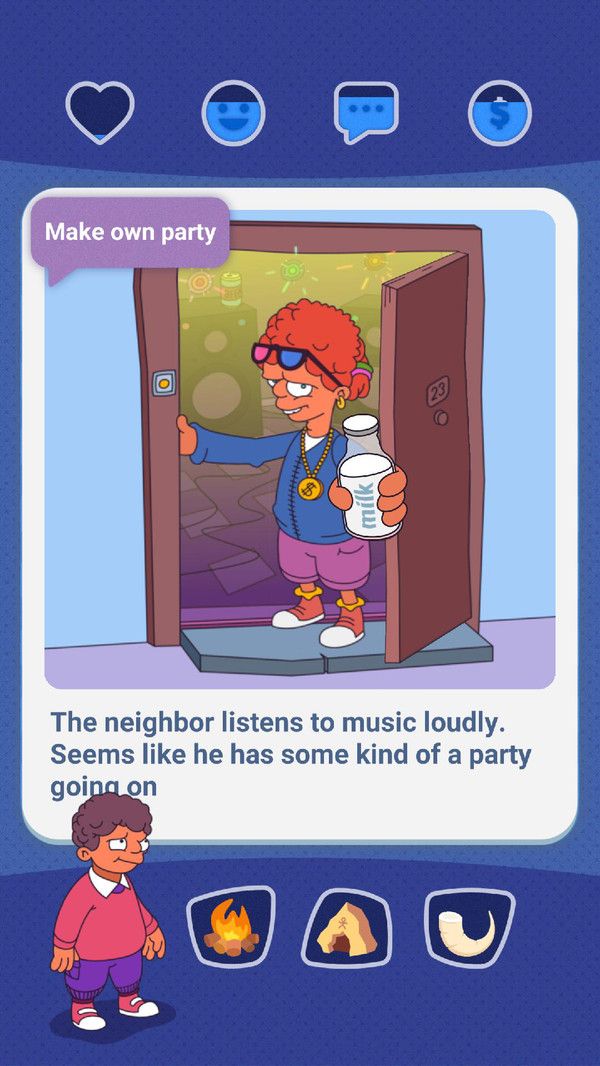
Task: Open the campfire icon
Action: (230, 927)
